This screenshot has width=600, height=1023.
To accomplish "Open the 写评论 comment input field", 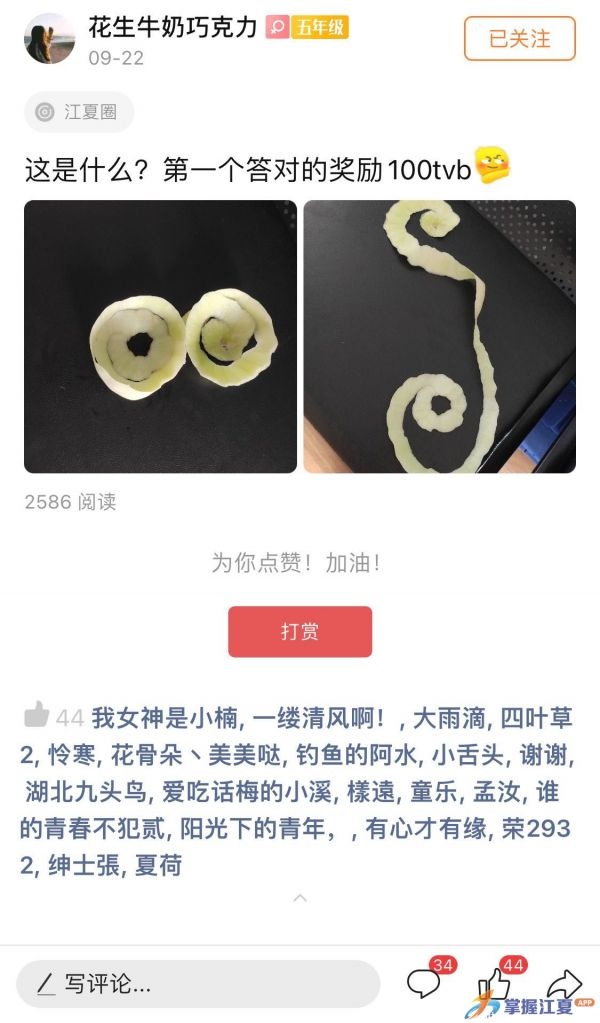I will pos(198,984).
